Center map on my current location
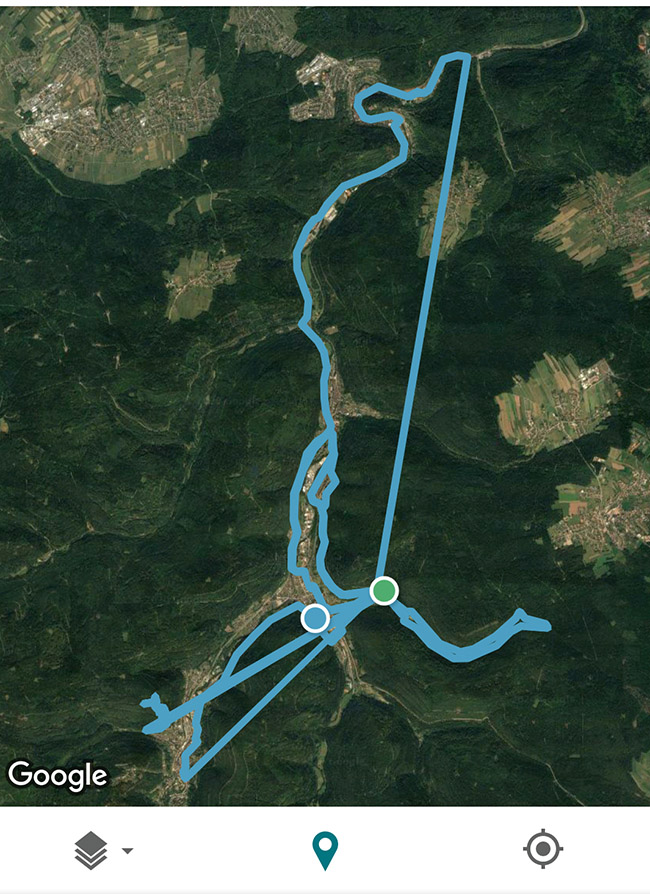The height and width of the screenshot is (894, 650). [543, 850]
